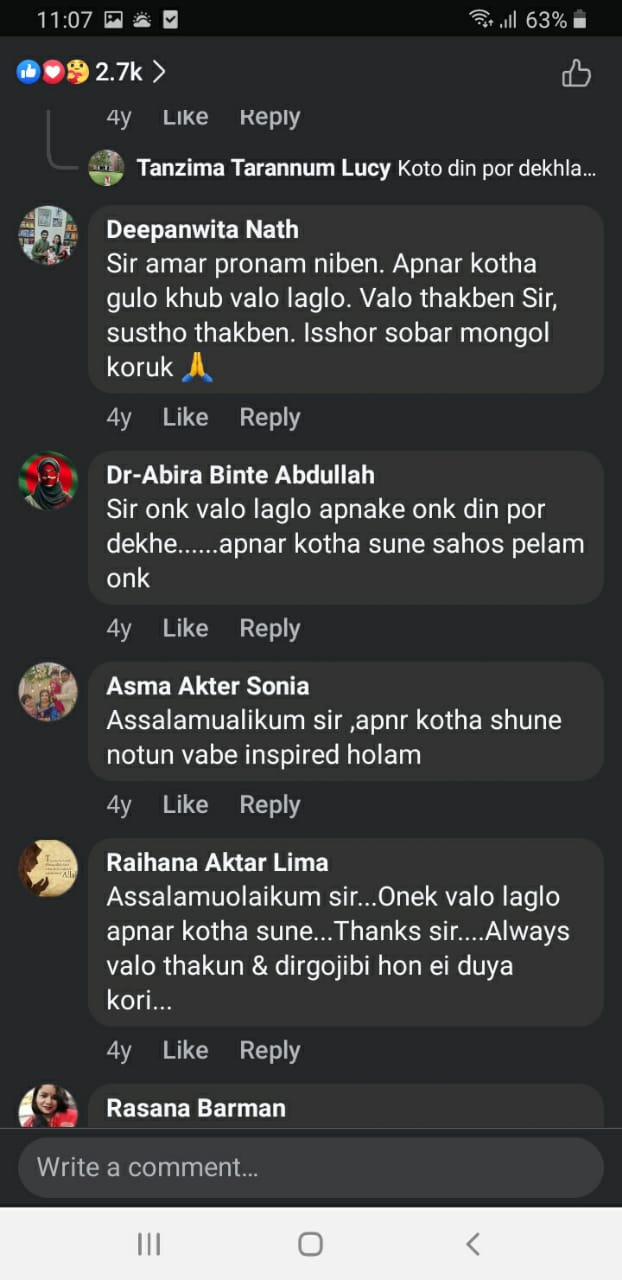The image size is (622, 1280).
Task: Go back with system back button
Action: (473, 1243)
